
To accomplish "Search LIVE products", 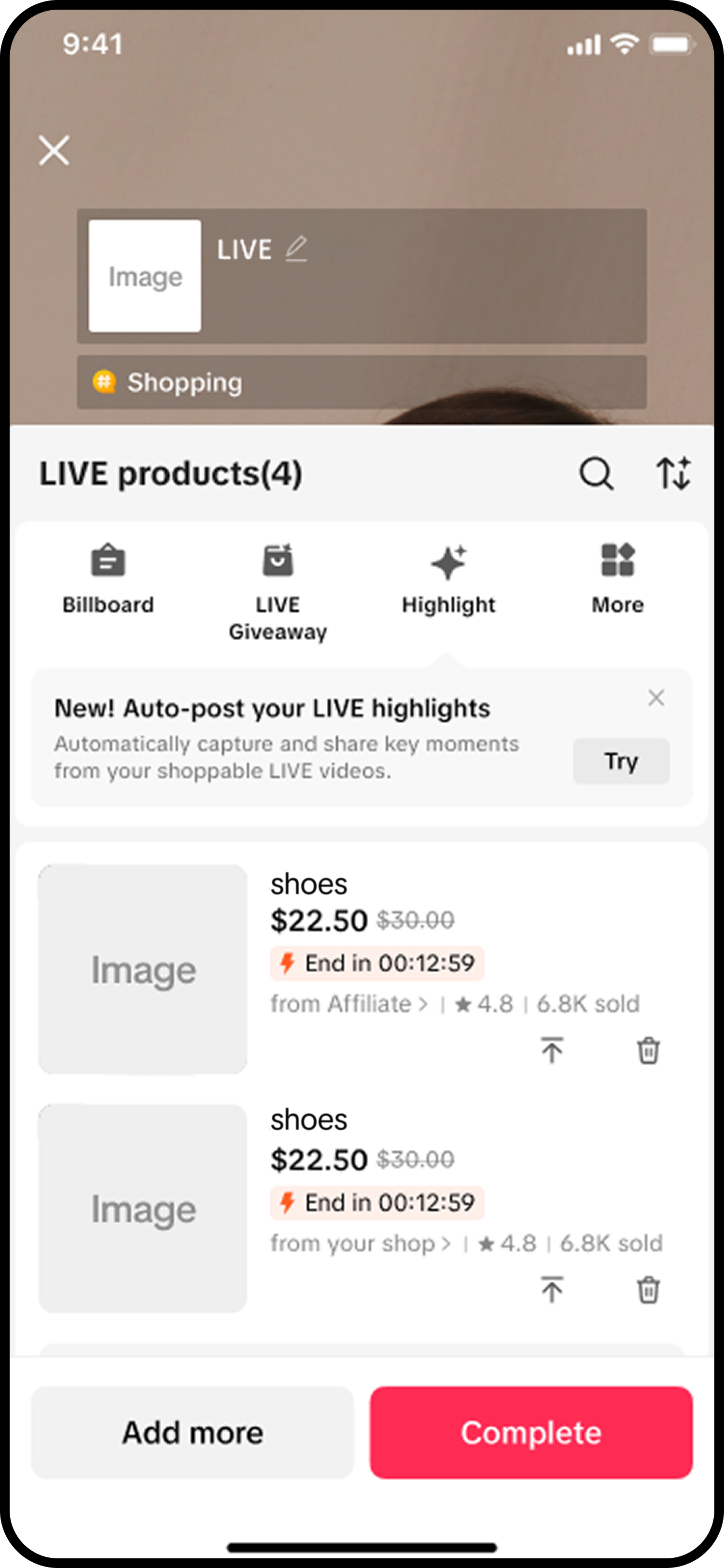I will pyautogui.click(x=596, y=473).
